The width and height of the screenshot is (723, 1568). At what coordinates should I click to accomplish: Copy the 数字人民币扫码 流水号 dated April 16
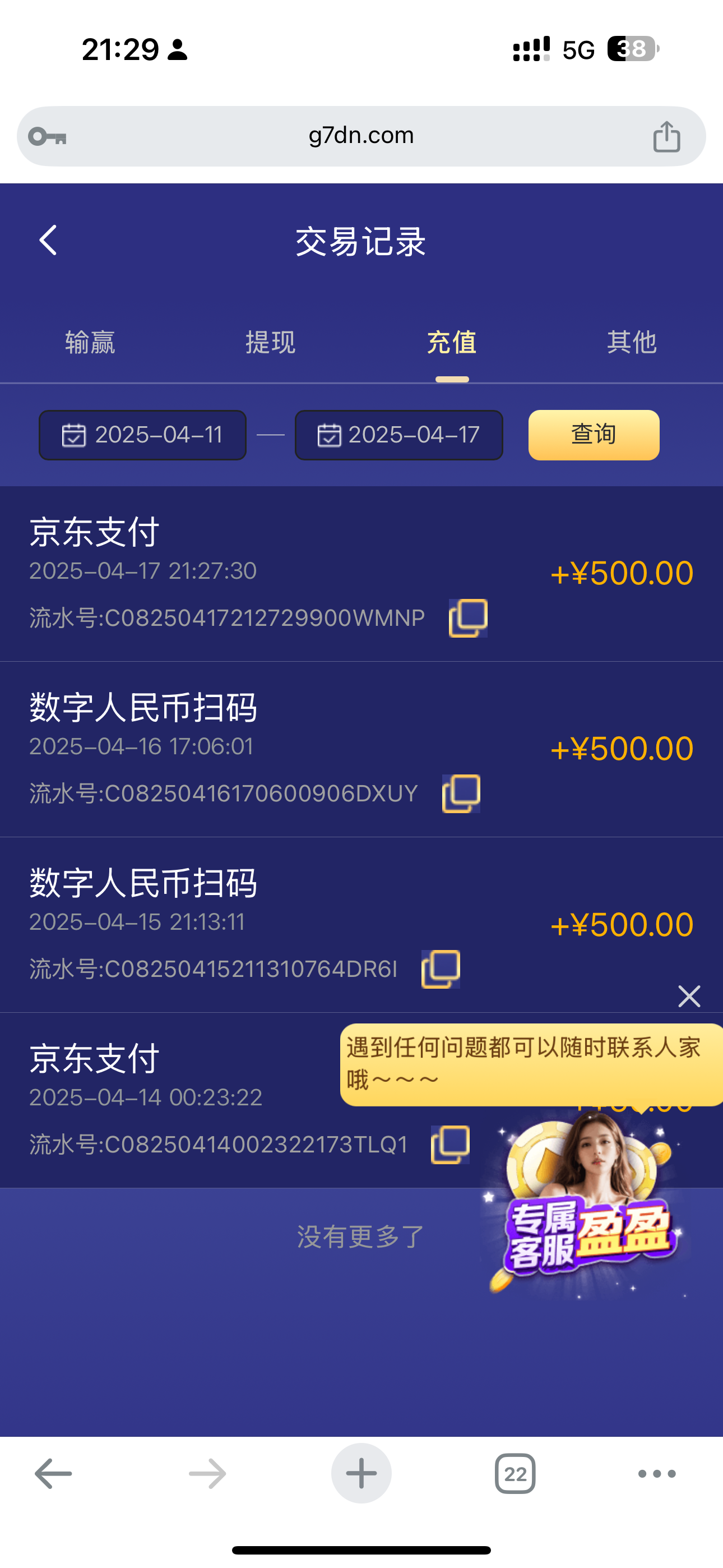click(462, 792)
